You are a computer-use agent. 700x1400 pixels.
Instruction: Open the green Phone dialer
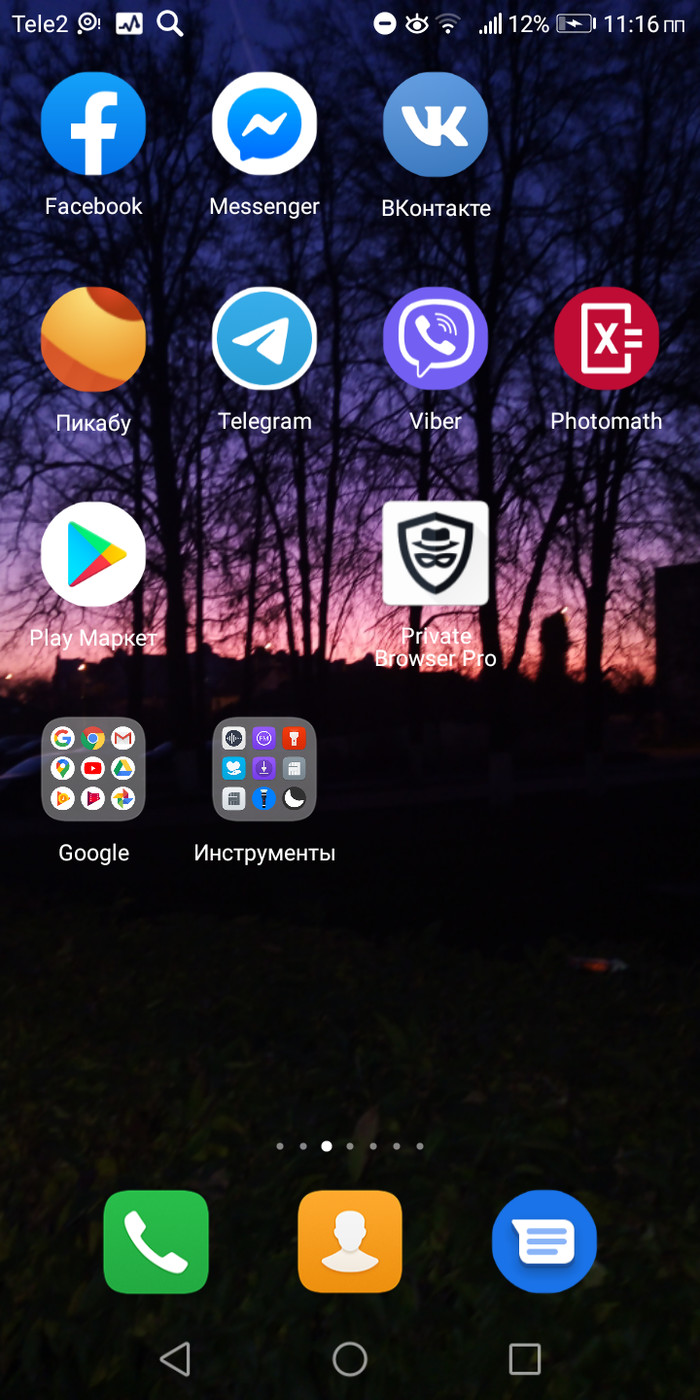pos(156,1242)
